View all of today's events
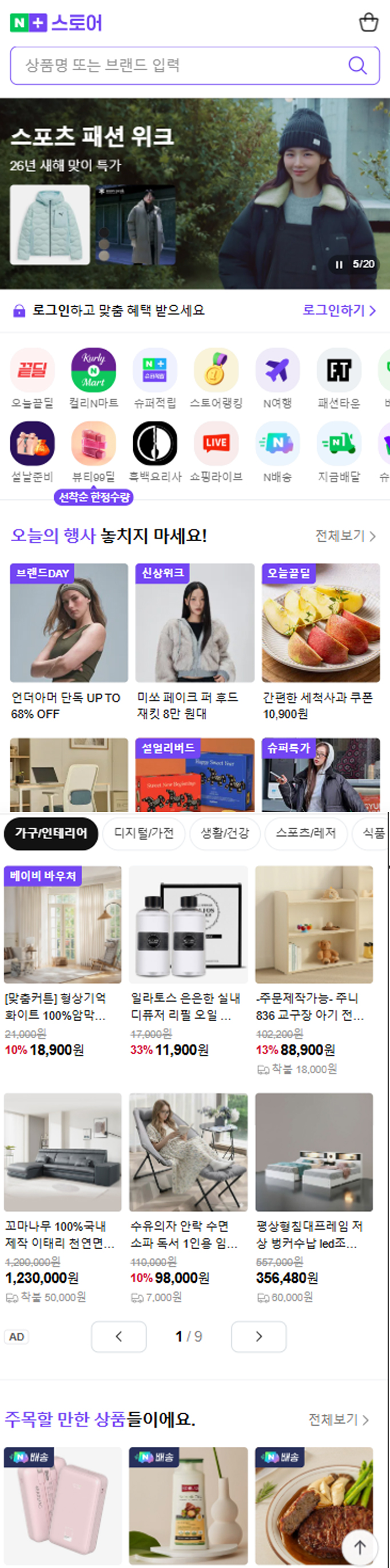Image resolution: width=390 pixels, height=1568 pixels. 345,535
